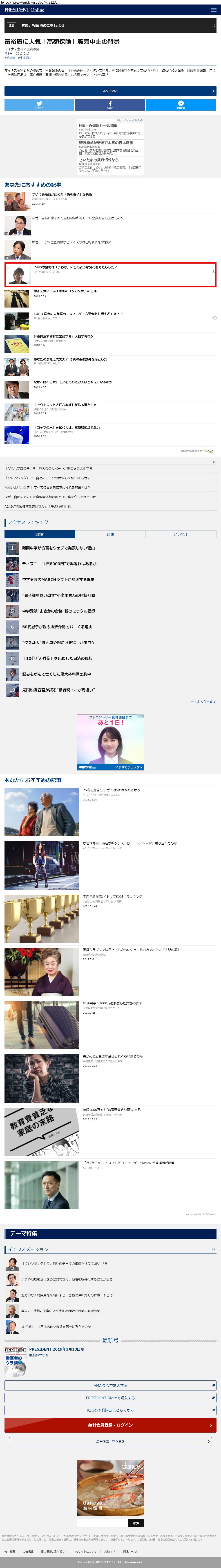Image resolution: width=221 pixels, height=1568 pixels.
Task: Open the 相続税の話をしよう series banner
Action: 111,25
